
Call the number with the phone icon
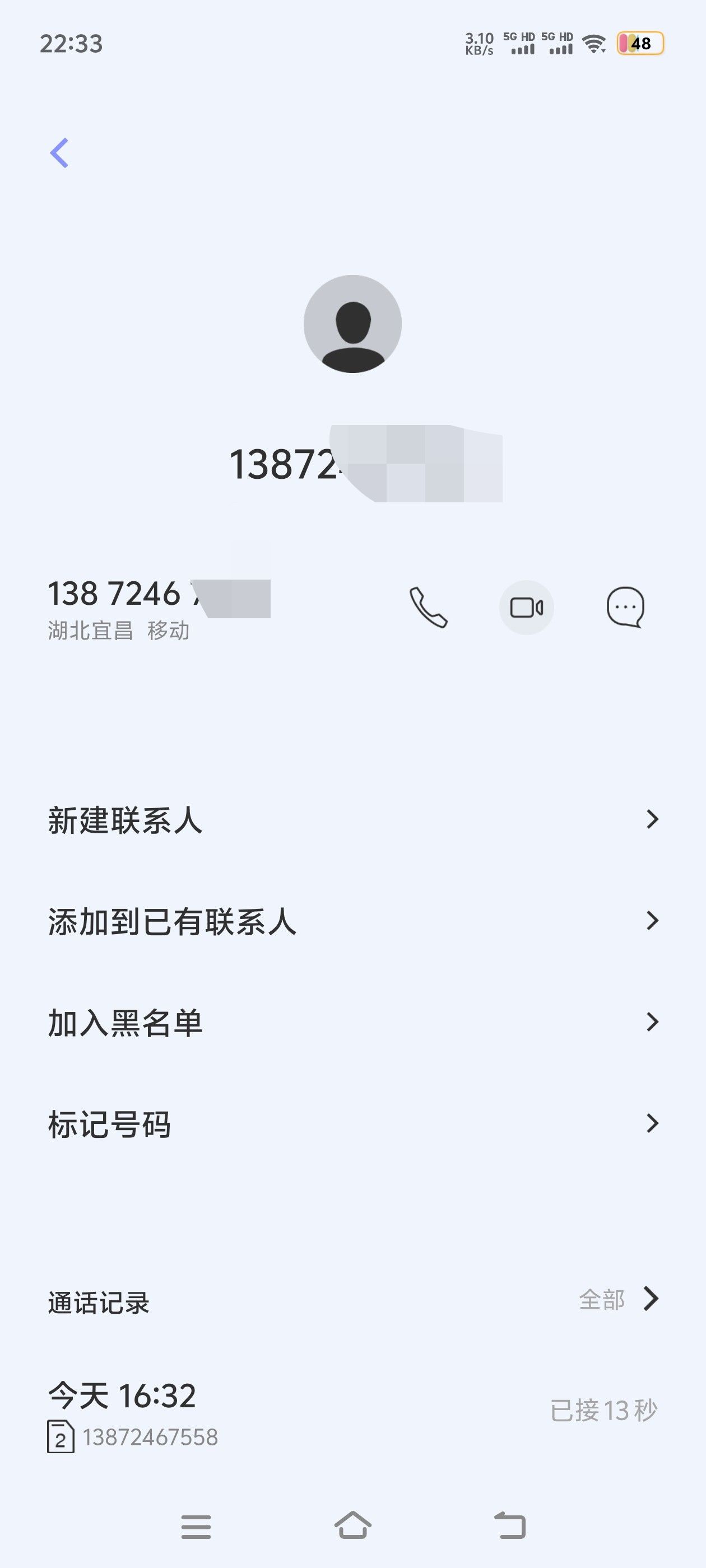coord(428,608)
